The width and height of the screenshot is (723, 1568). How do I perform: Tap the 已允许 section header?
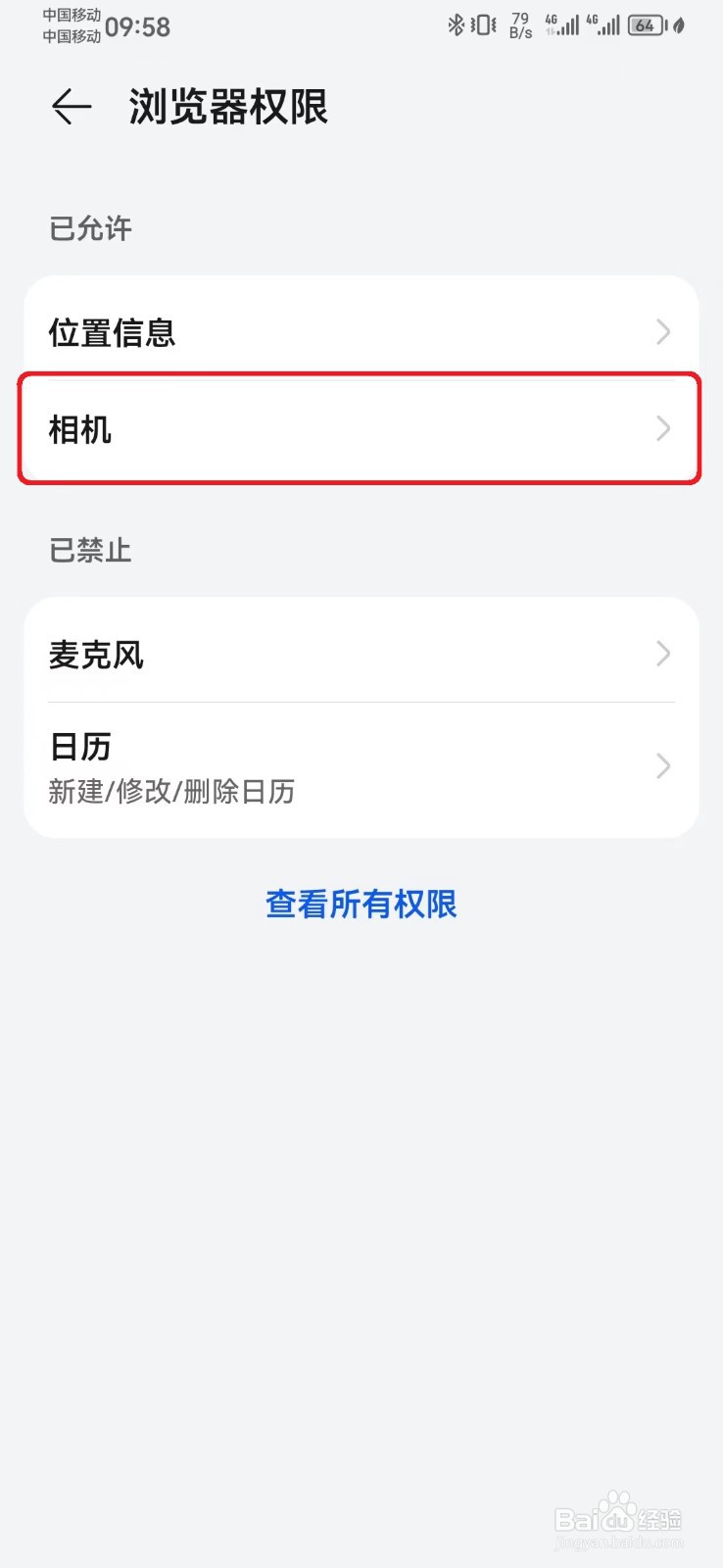pos(89,227)
